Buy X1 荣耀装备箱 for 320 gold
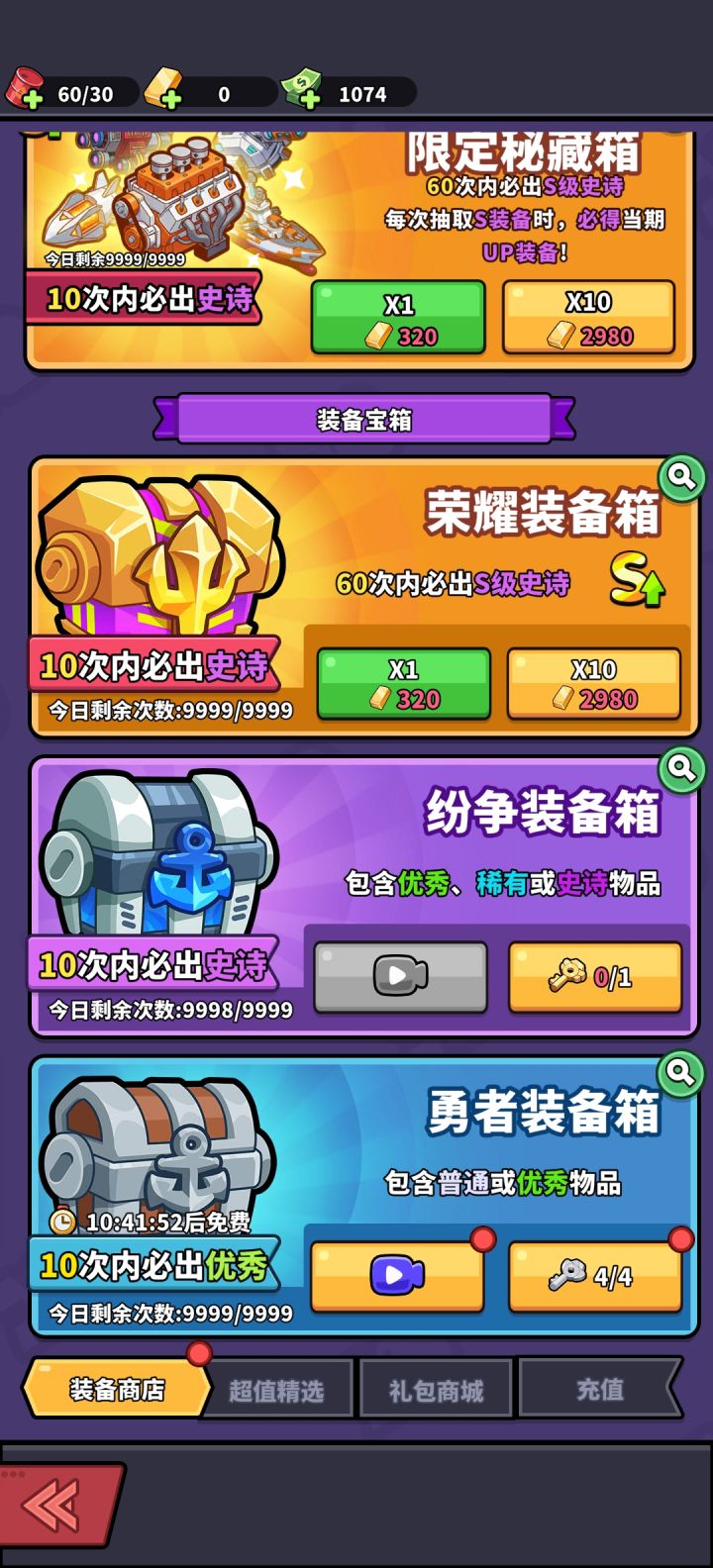Image resolution: width=713 pixels, height=1568 pixels. point(402,683)
